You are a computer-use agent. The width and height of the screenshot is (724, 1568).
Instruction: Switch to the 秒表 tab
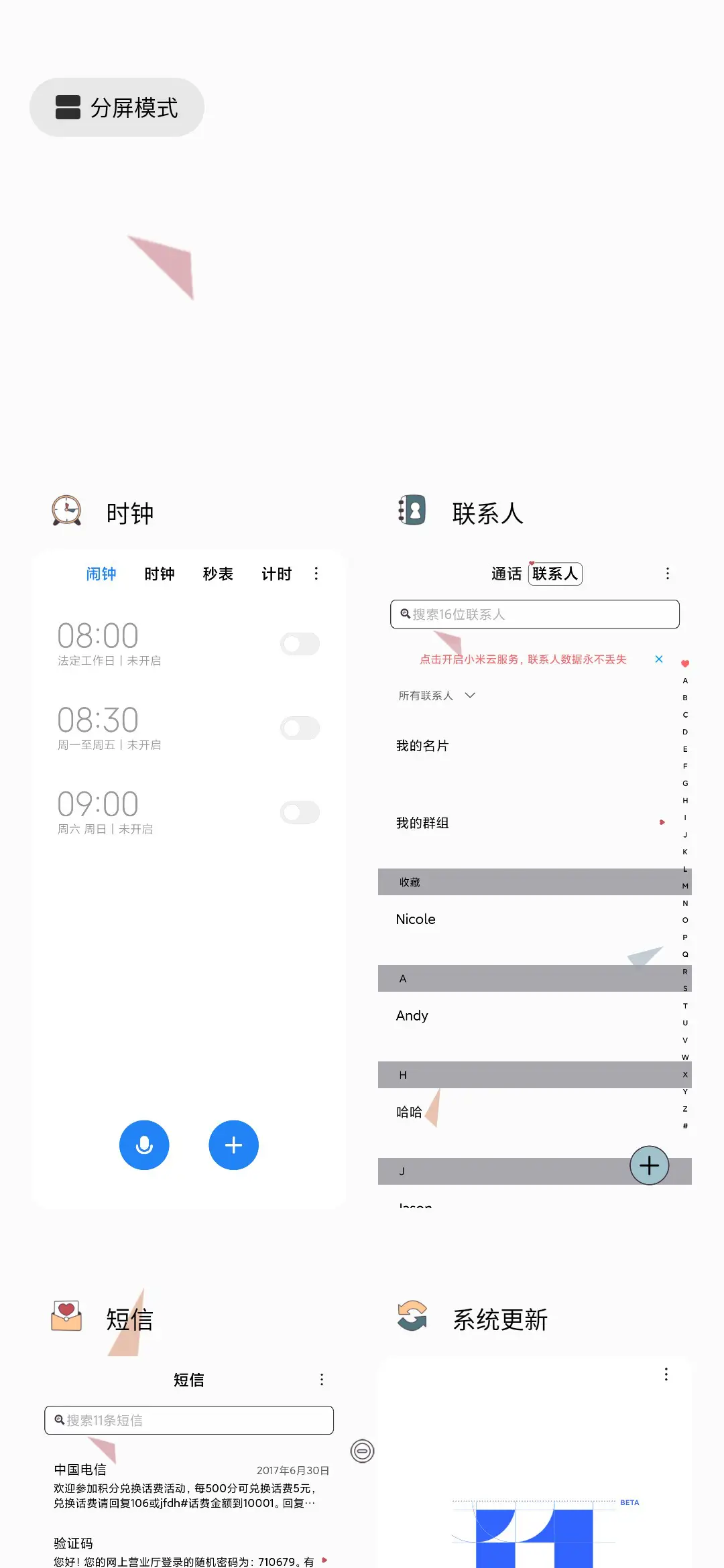[217, 574]
